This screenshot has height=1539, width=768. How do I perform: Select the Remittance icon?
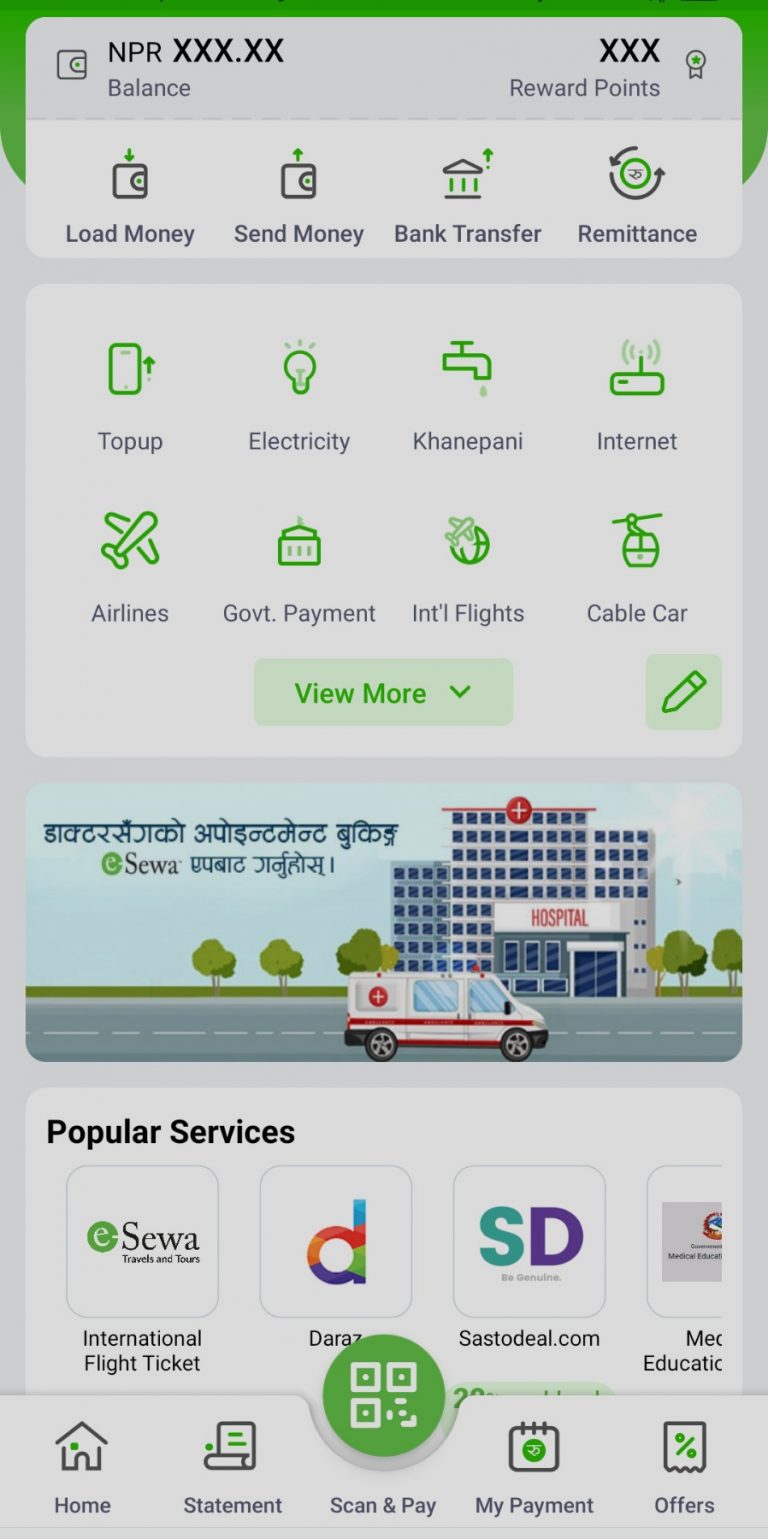pos(637,190)
